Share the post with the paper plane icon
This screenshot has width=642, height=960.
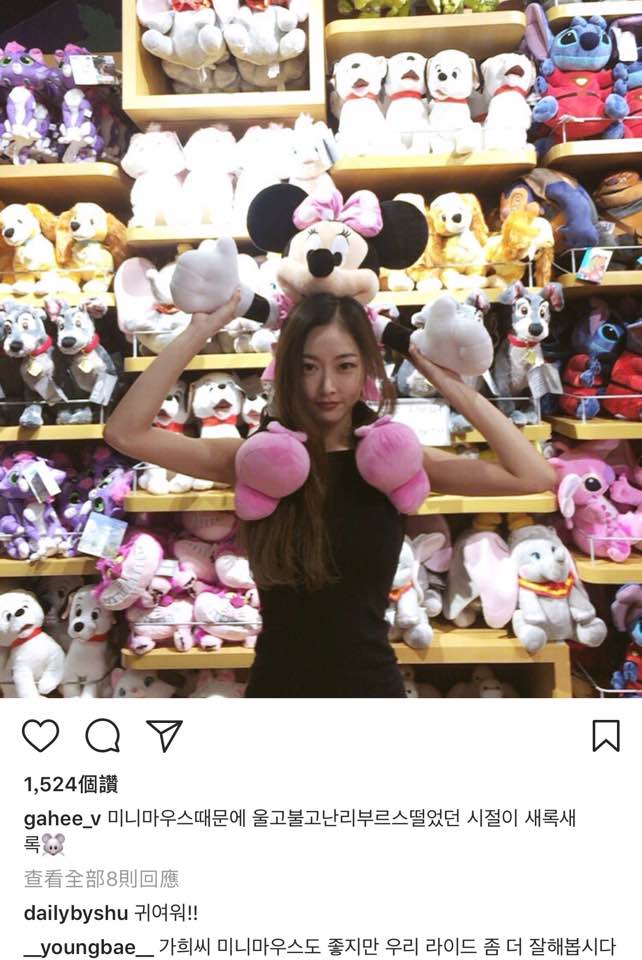click(x=164, y=735)
